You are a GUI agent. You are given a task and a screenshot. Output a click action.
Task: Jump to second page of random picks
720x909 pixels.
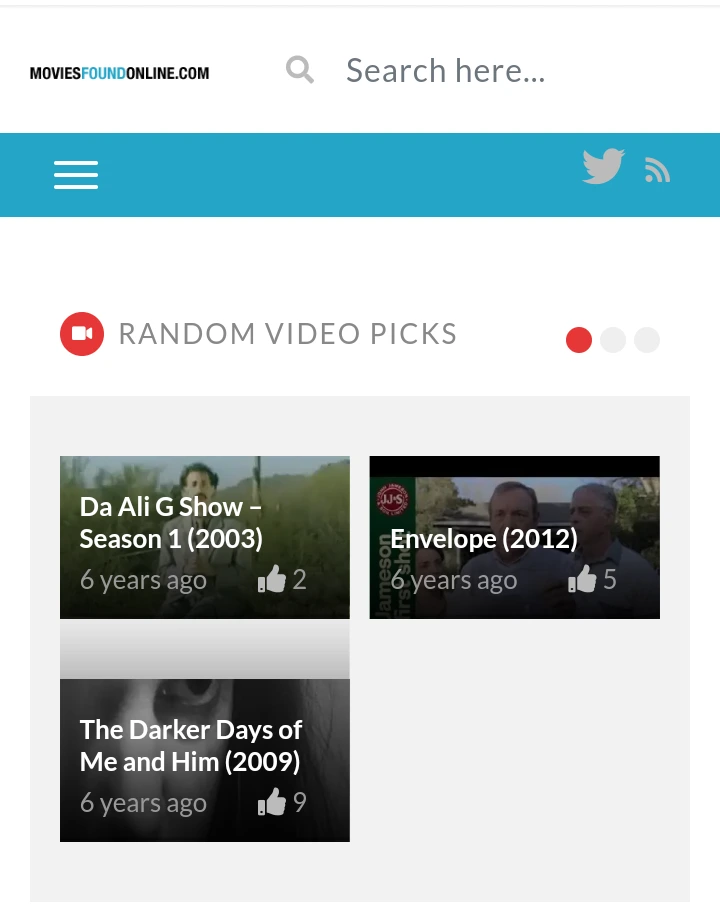point(613,340)
